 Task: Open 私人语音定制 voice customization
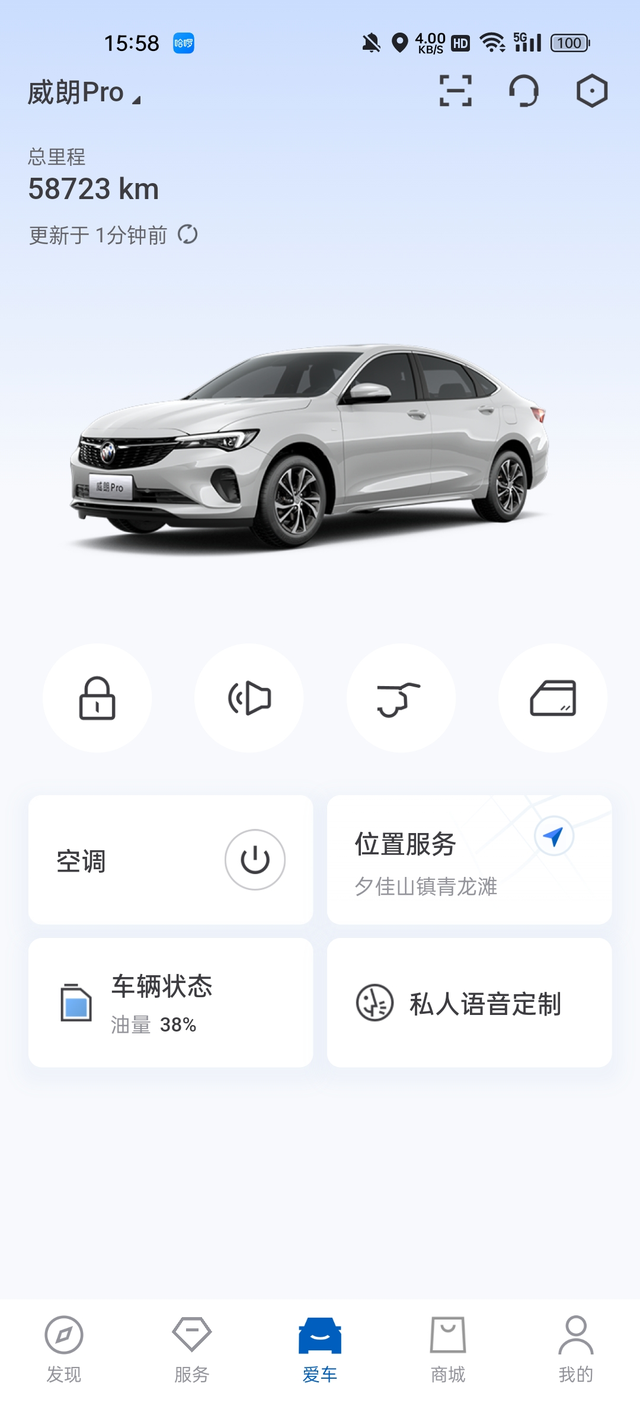click(469, 1003)
